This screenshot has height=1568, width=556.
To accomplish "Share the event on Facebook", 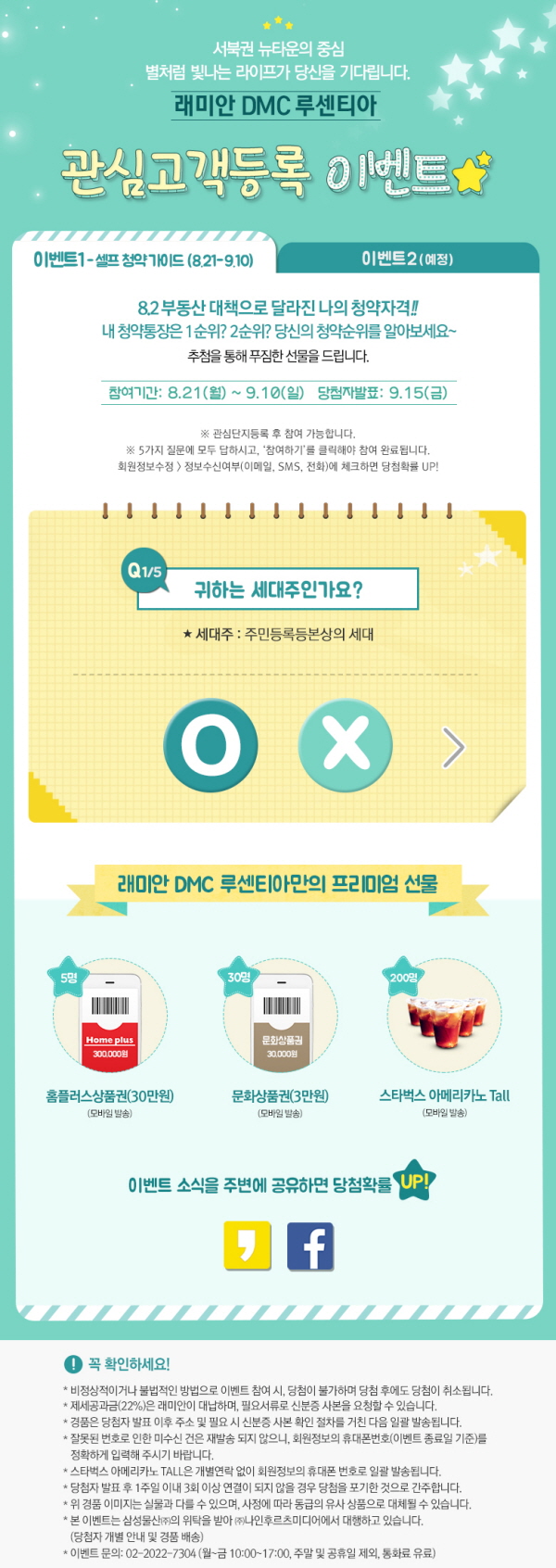I will 310,1246.
